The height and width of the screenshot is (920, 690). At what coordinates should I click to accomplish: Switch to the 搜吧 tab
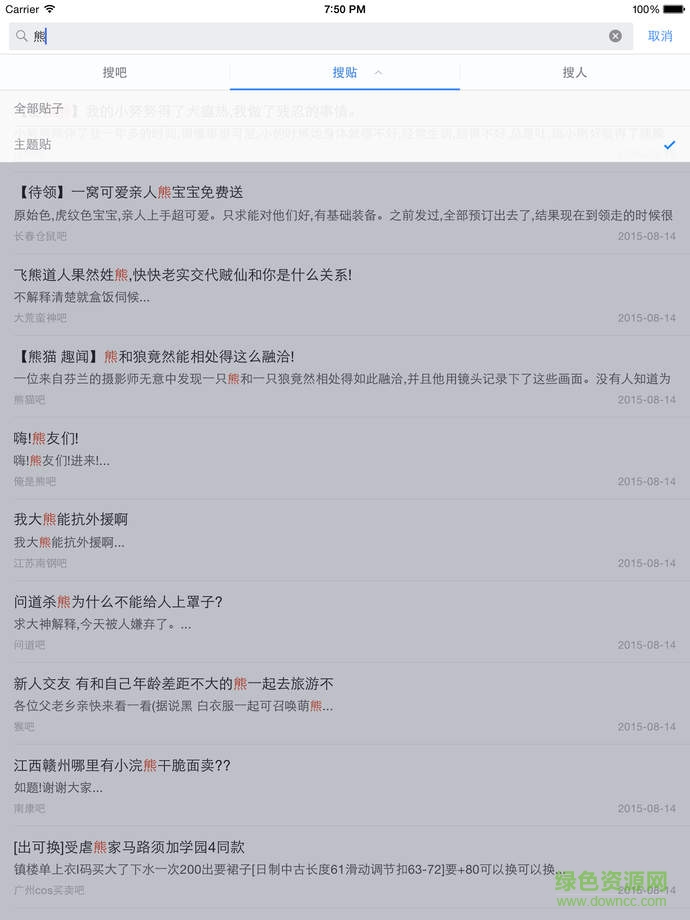tap(115, 72)
